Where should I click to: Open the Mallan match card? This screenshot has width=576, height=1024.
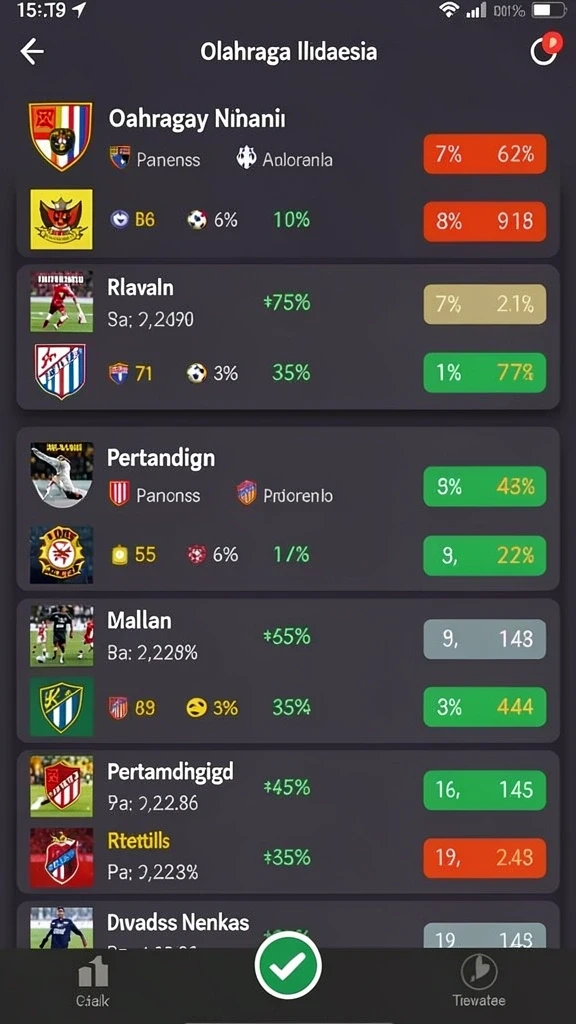click(288, 670)
